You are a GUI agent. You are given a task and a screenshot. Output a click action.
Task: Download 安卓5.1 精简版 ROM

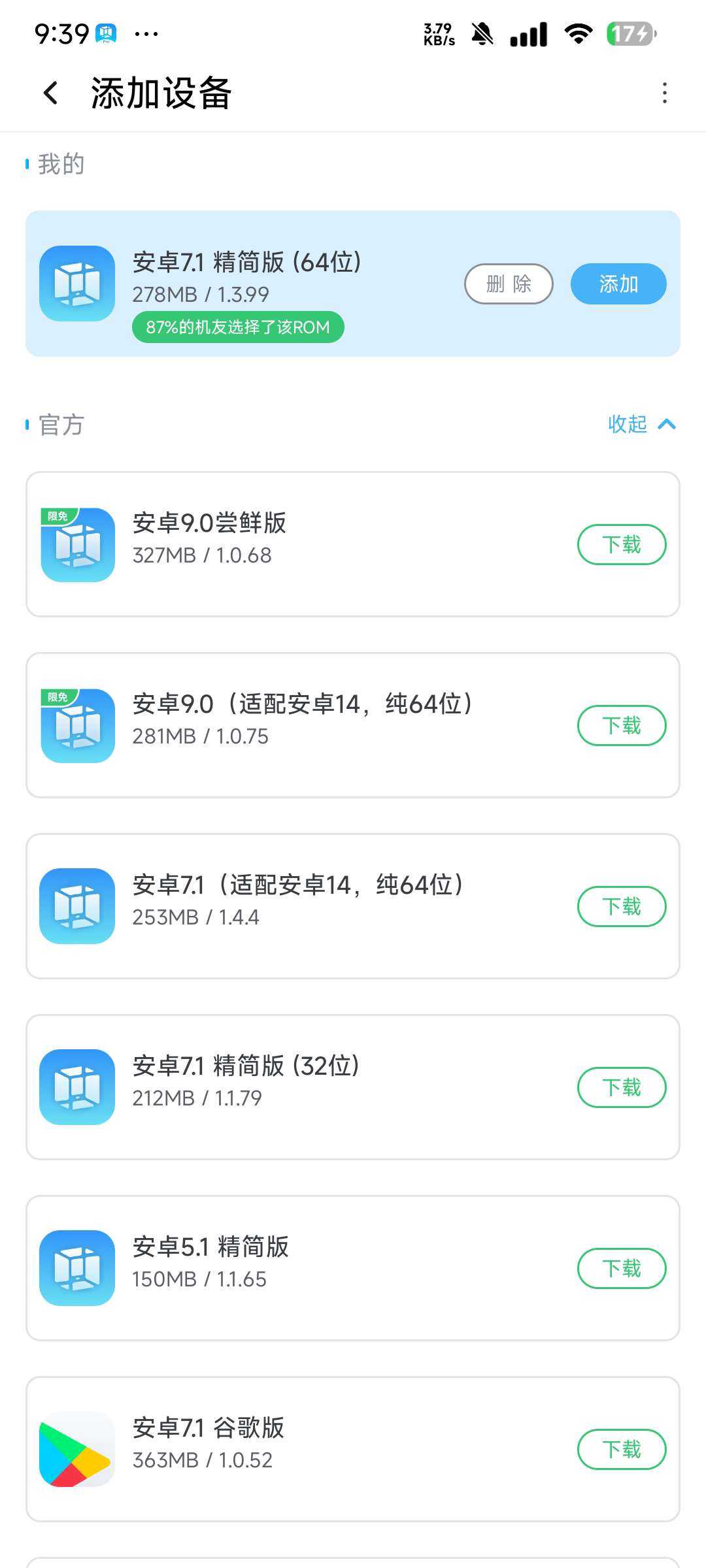pos(621,1268)
